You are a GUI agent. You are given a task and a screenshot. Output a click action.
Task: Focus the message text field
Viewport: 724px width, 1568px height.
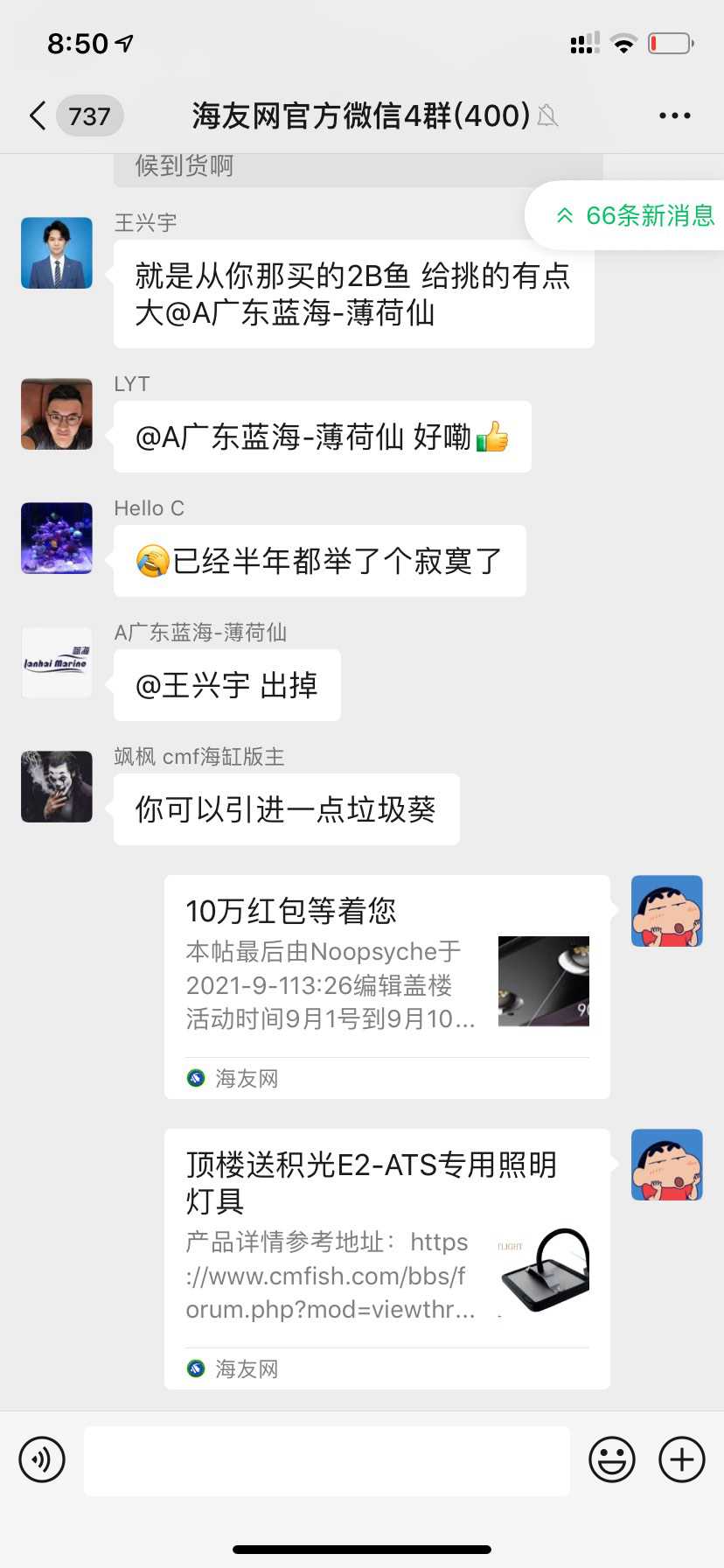tap(326, 1460)
